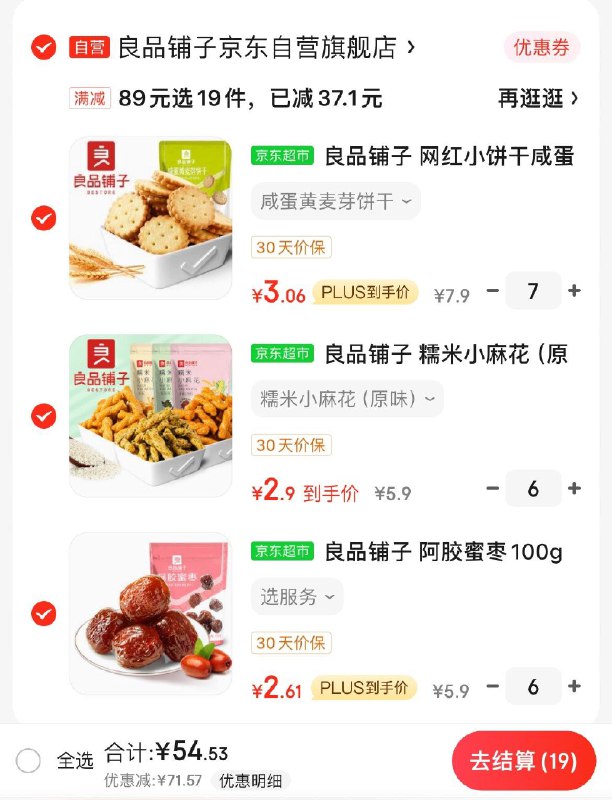This screenshot has height=800, width=612.
Task: Tap 去结算 to check out
Action: point(523,761)
